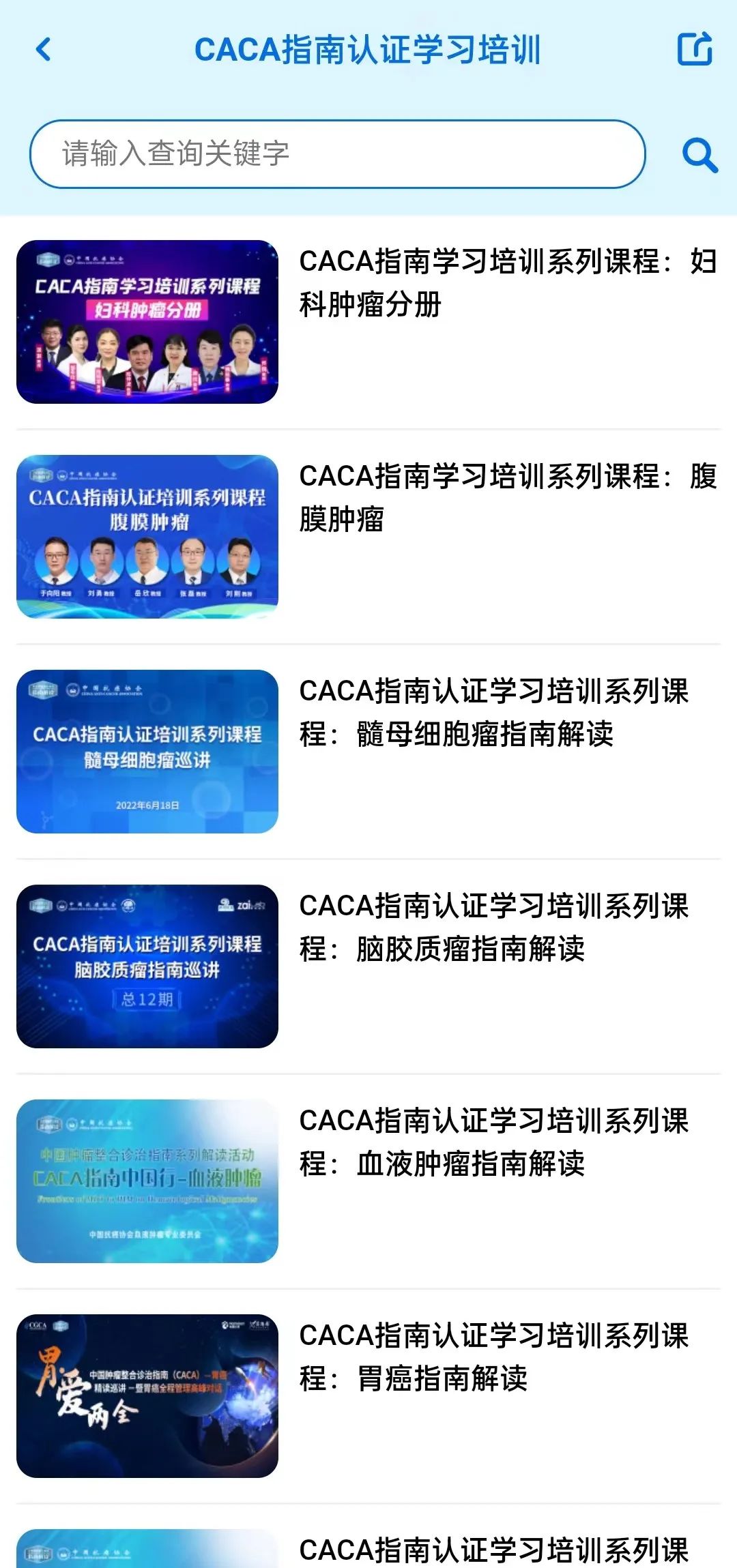Open the 腹膜肿瘤 course
Viewport: 737px width, 1568px height.
pyautogui.click(x=508, y=497)
